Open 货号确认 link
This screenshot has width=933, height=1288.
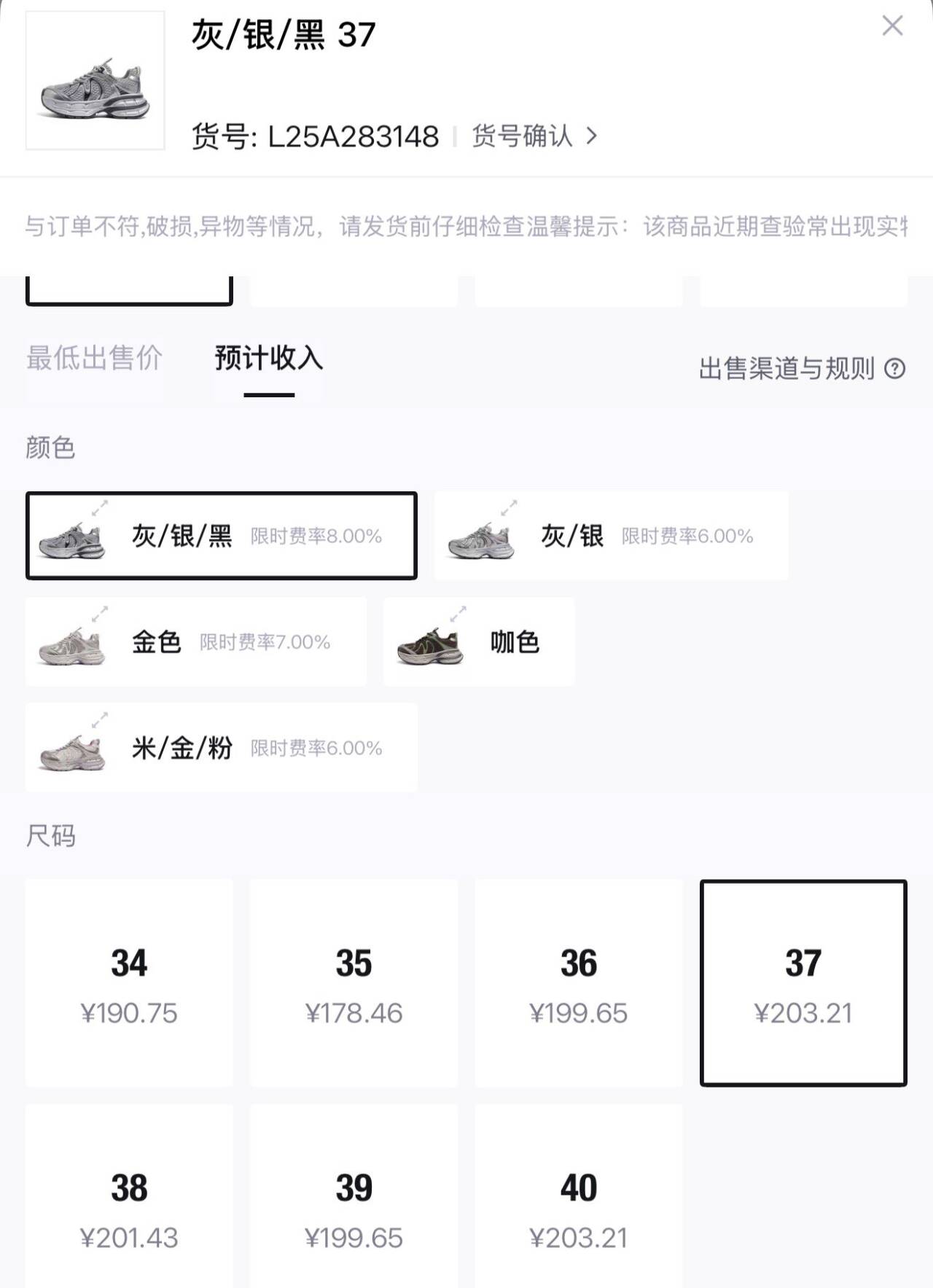pyautogui.click(x=534, y=136)
